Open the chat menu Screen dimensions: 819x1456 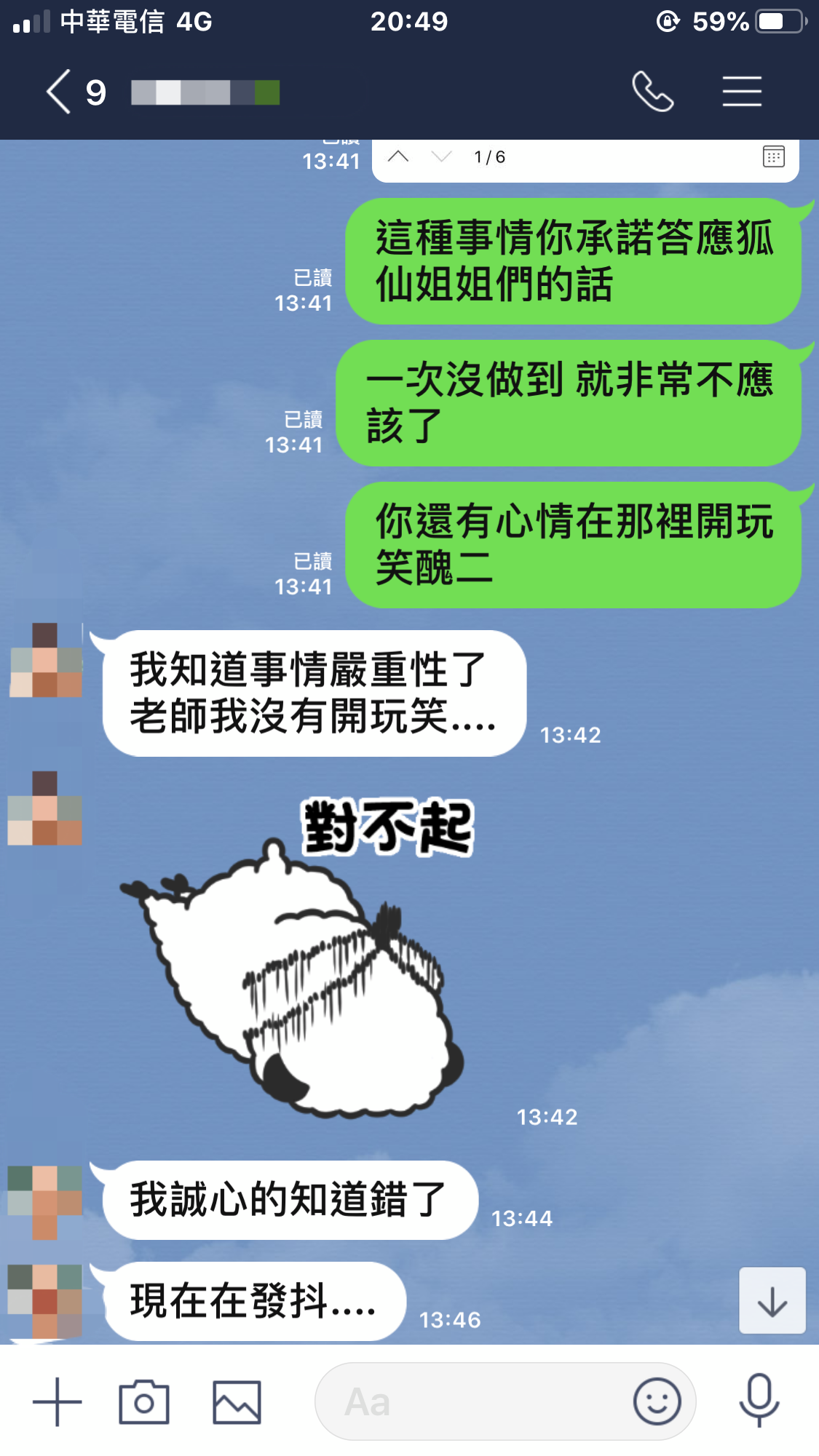742,92
